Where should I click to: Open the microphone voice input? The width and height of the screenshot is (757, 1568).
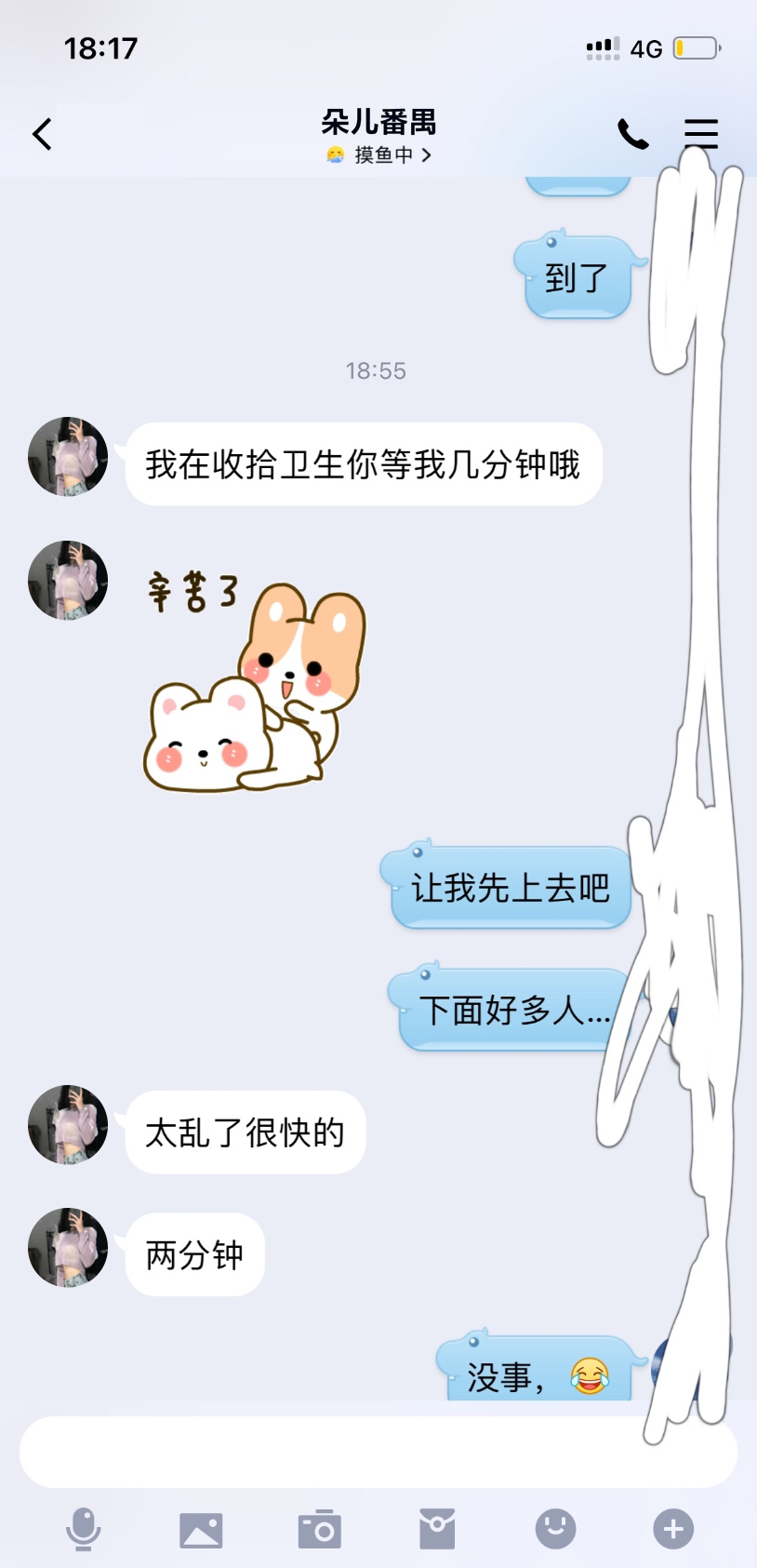coord(84,1530)
